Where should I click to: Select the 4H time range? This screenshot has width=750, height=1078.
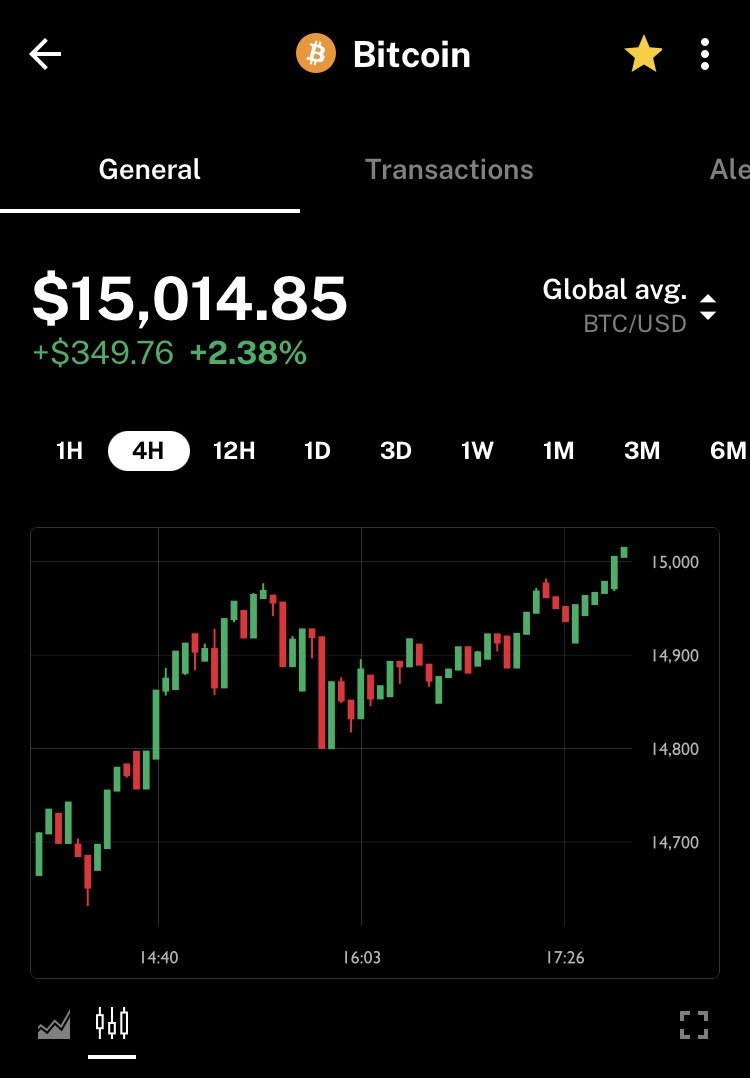[x=148, y=451]
